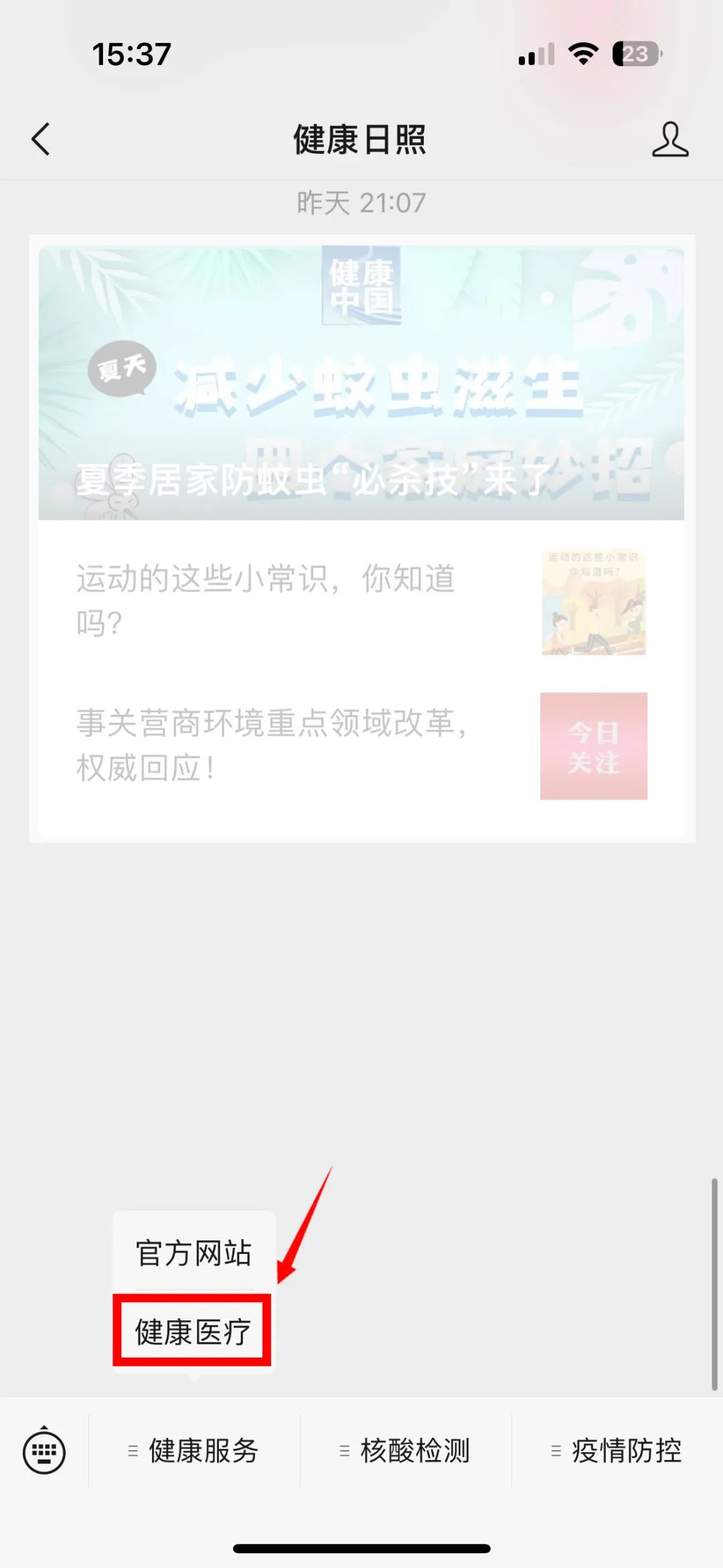
Task: Select 官方网站 from popup menu
Action: click(193, 1253)
